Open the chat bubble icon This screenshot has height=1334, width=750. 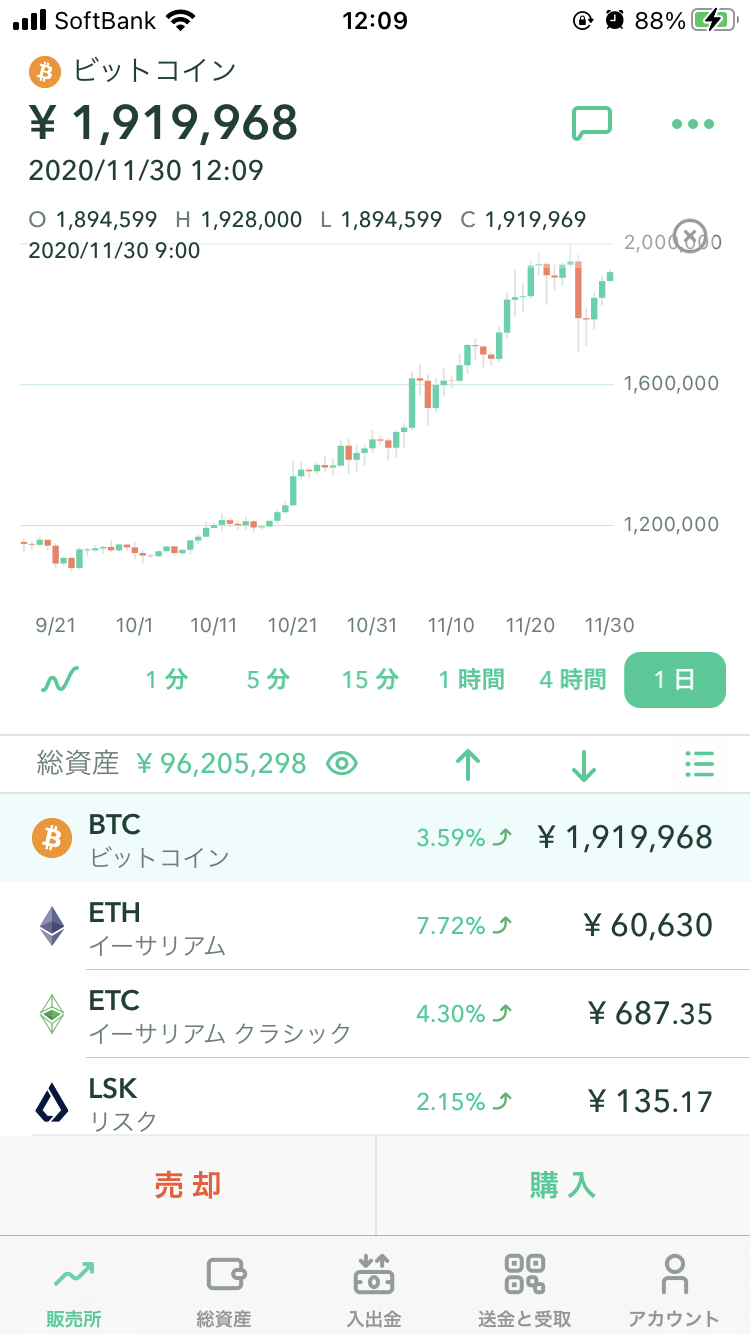tap(591, 124)
